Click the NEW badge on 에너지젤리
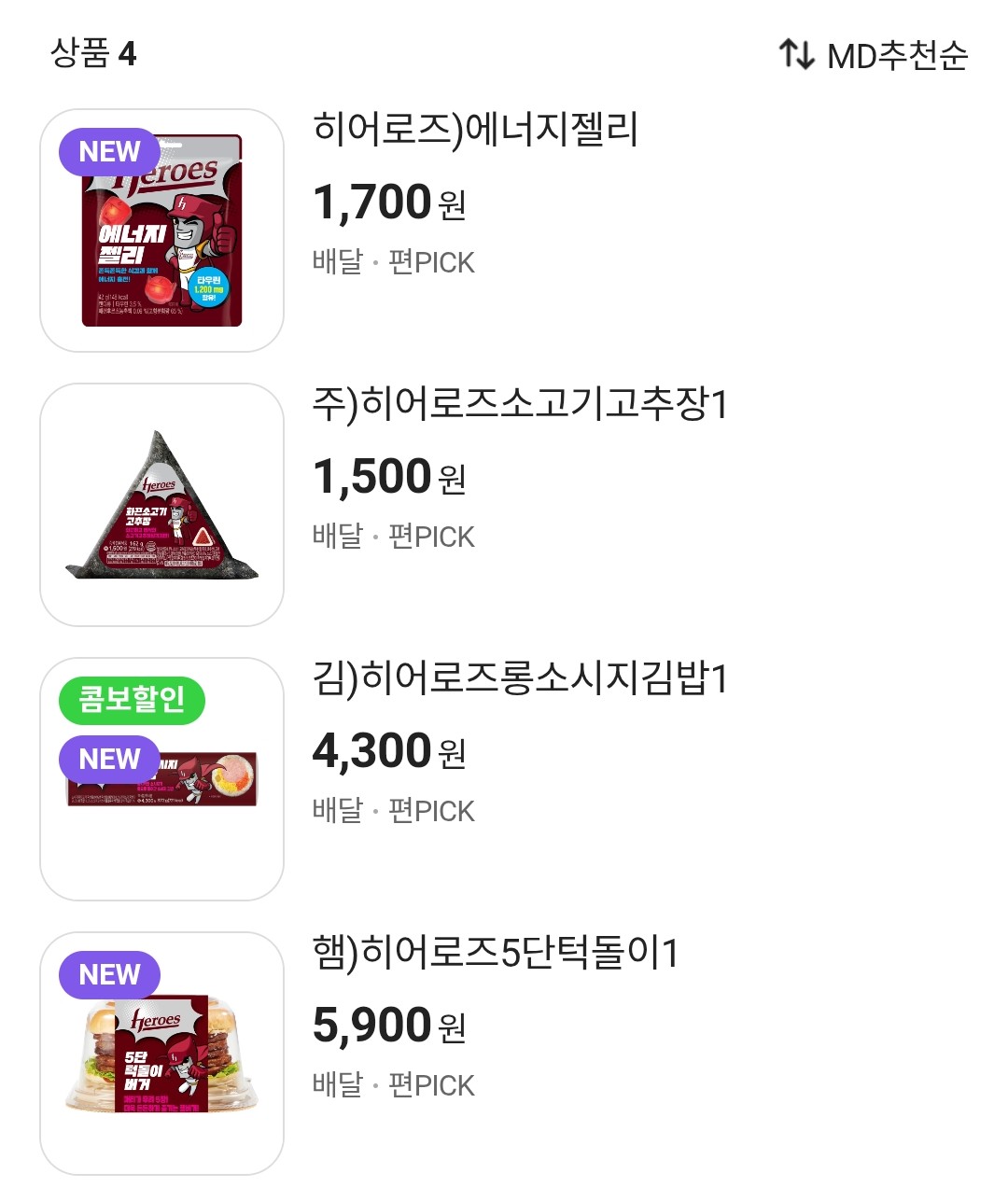This screenshot has height=1187, width=1008. (108, 151)
